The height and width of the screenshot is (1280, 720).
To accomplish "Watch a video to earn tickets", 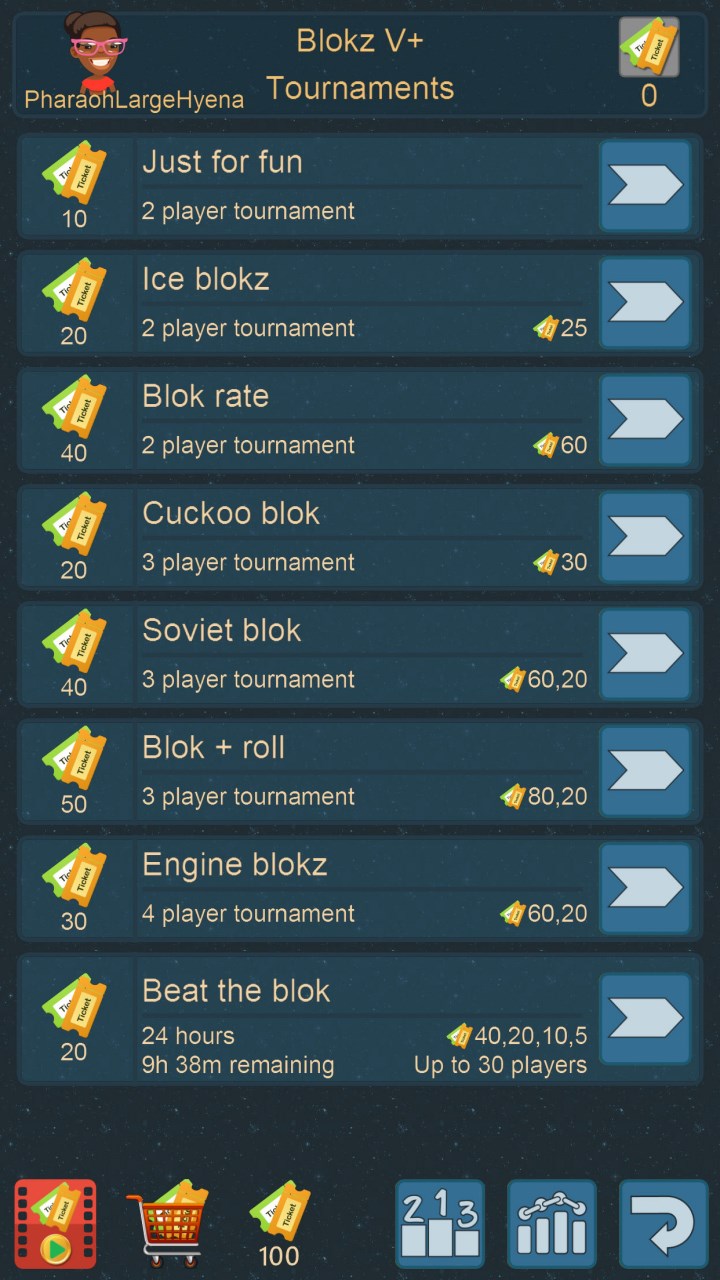I will [55, 1224].
